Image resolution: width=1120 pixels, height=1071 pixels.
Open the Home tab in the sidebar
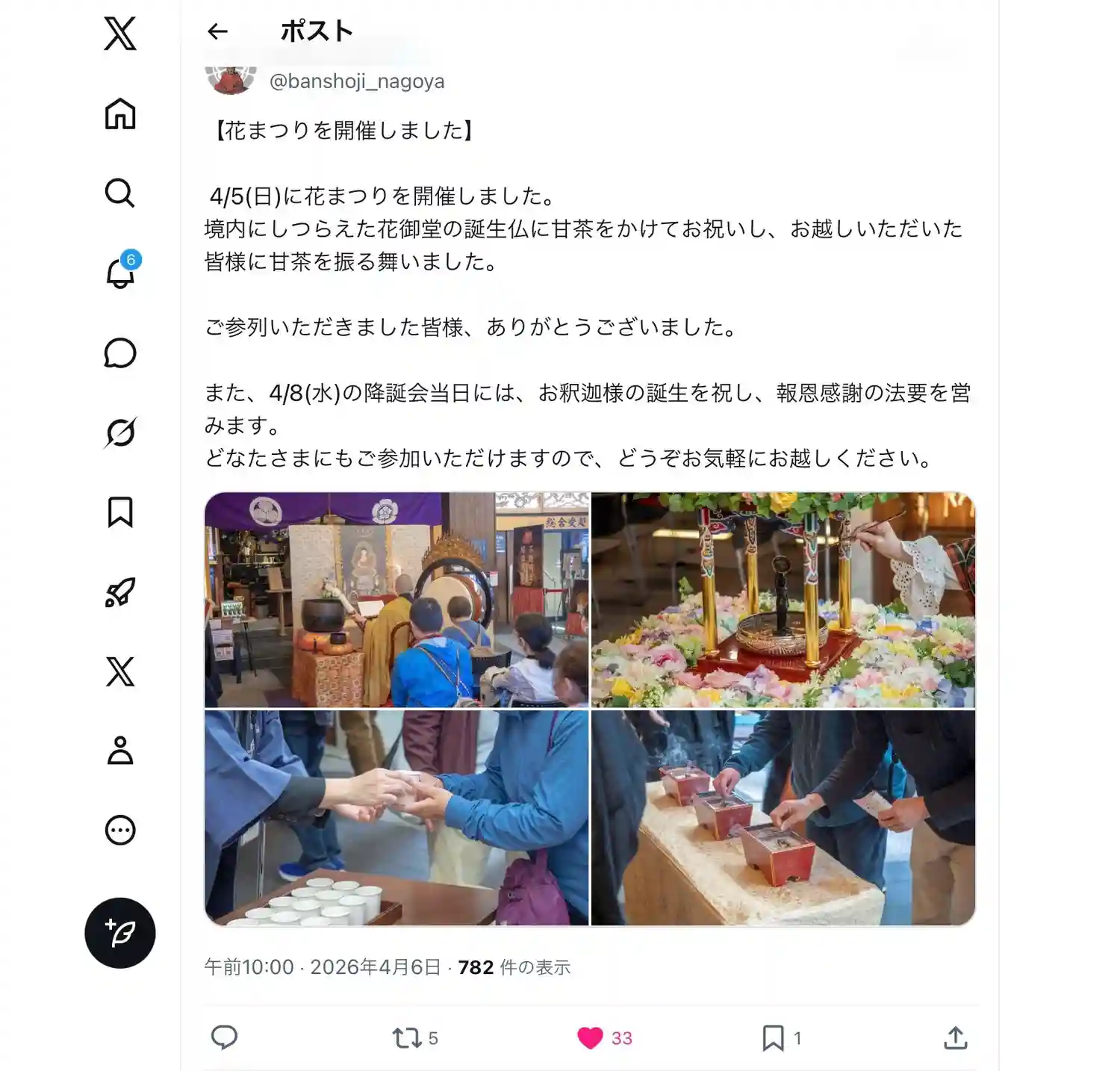pos(120,114)
